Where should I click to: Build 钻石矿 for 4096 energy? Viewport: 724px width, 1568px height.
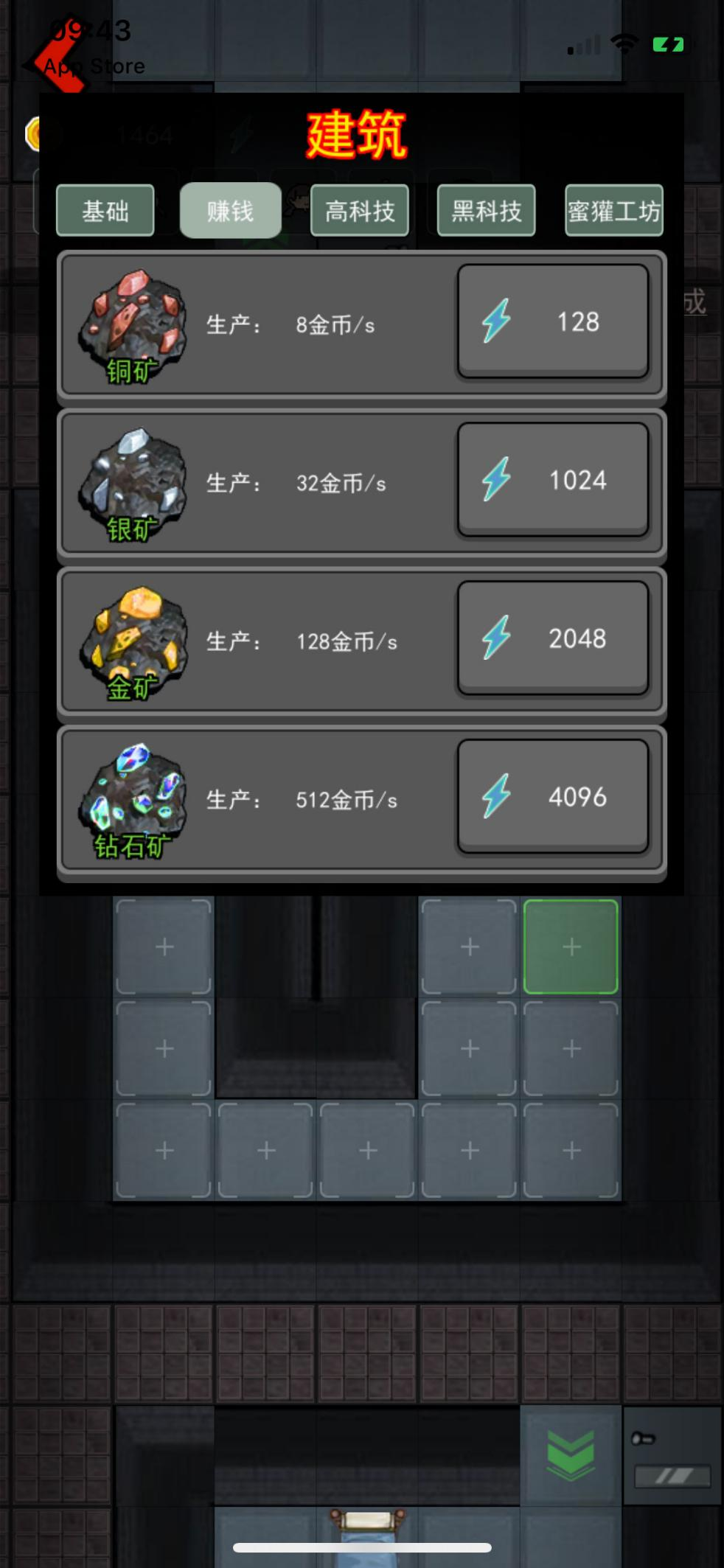pos(553,797)
